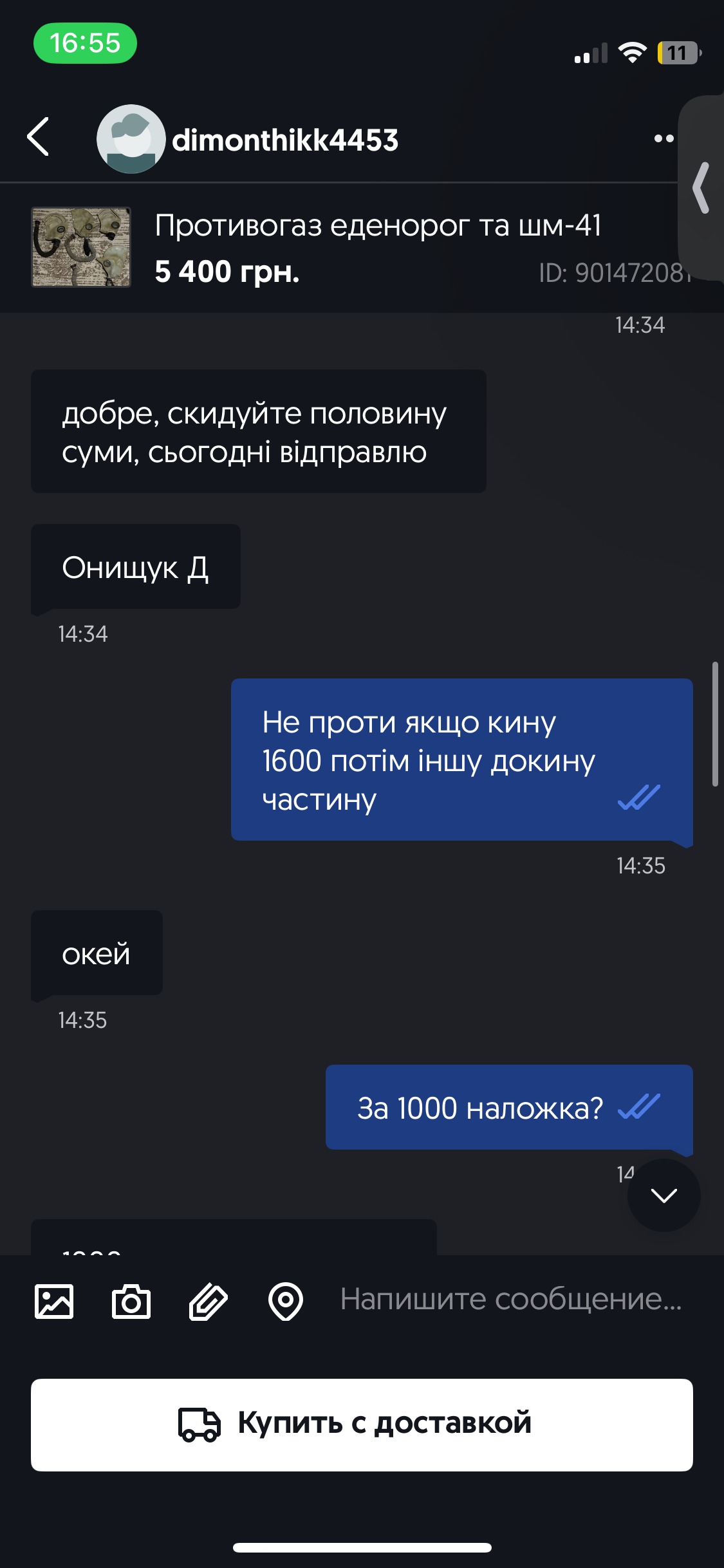The width and height of the screenshot is (724, 1568).
Task: Attach a photo from gallery
Action: click(54, 1302)
